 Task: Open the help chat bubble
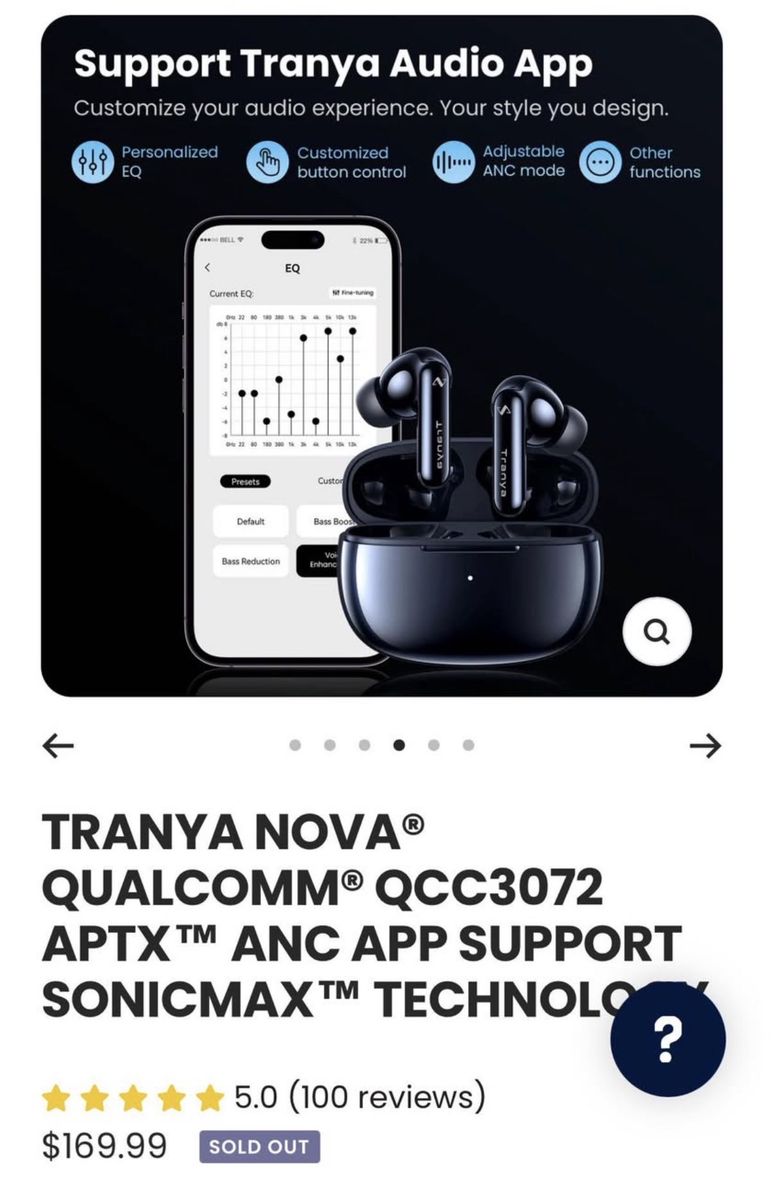coord(668,1042)
